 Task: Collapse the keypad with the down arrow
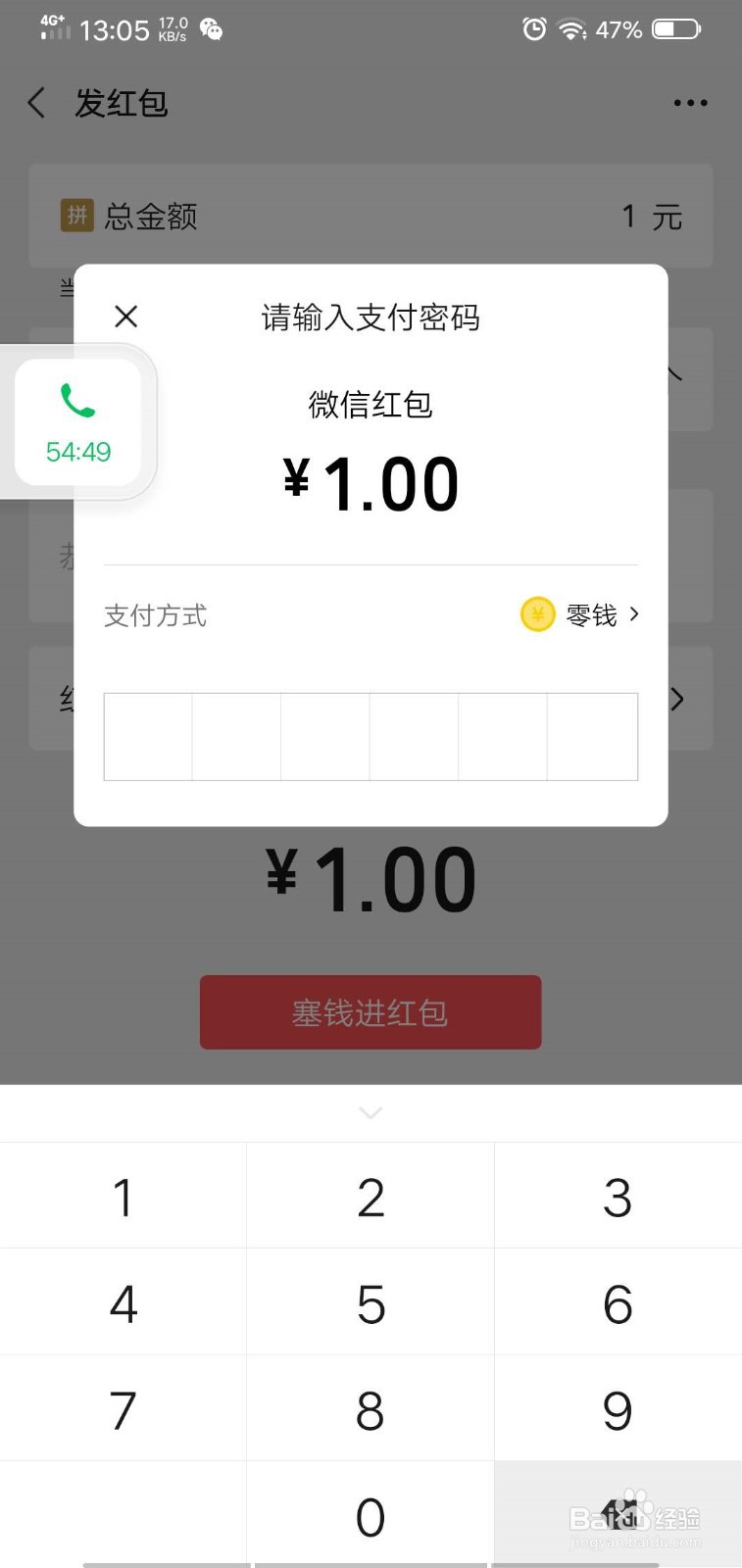[370, 1112]
